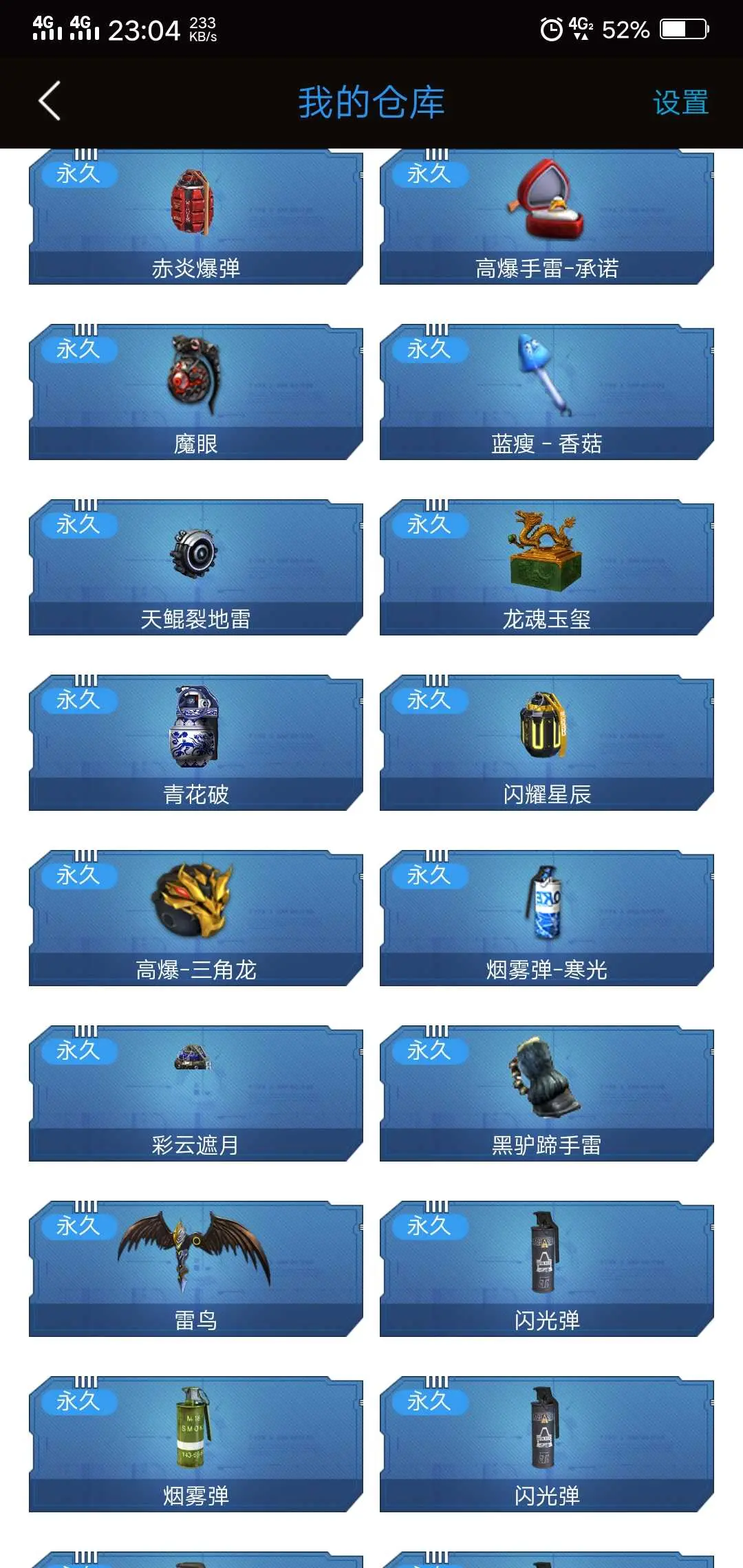Open 设置 in the top bar
Screen dimensions: 743x1568
[x=680, y=102]
